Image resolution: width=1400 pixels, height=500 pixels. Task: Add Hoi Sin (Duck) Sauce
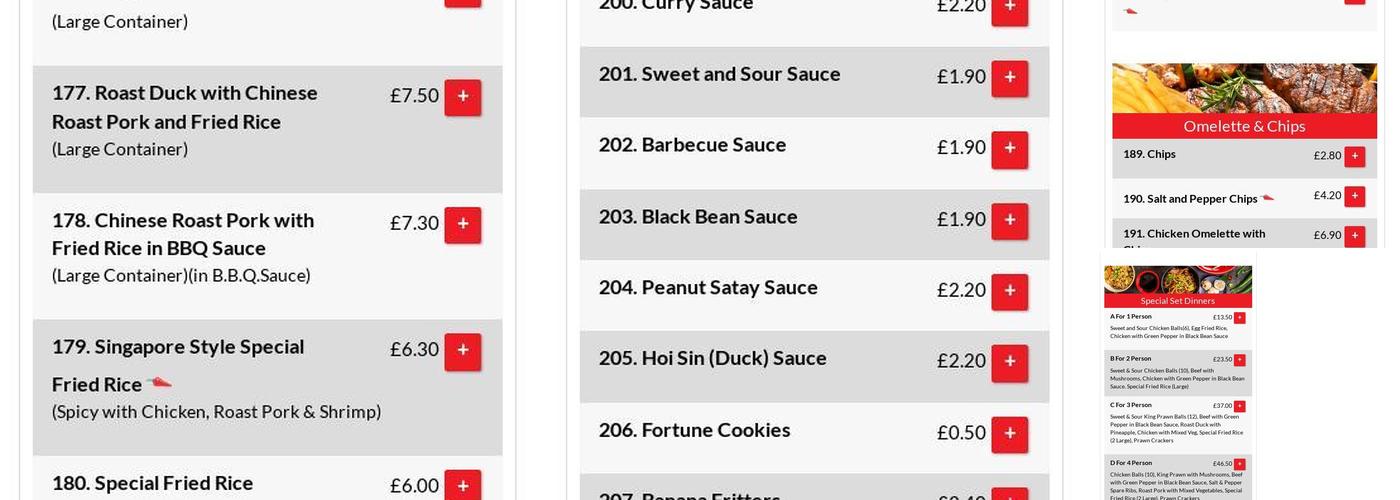click(x=1009, y=363)
